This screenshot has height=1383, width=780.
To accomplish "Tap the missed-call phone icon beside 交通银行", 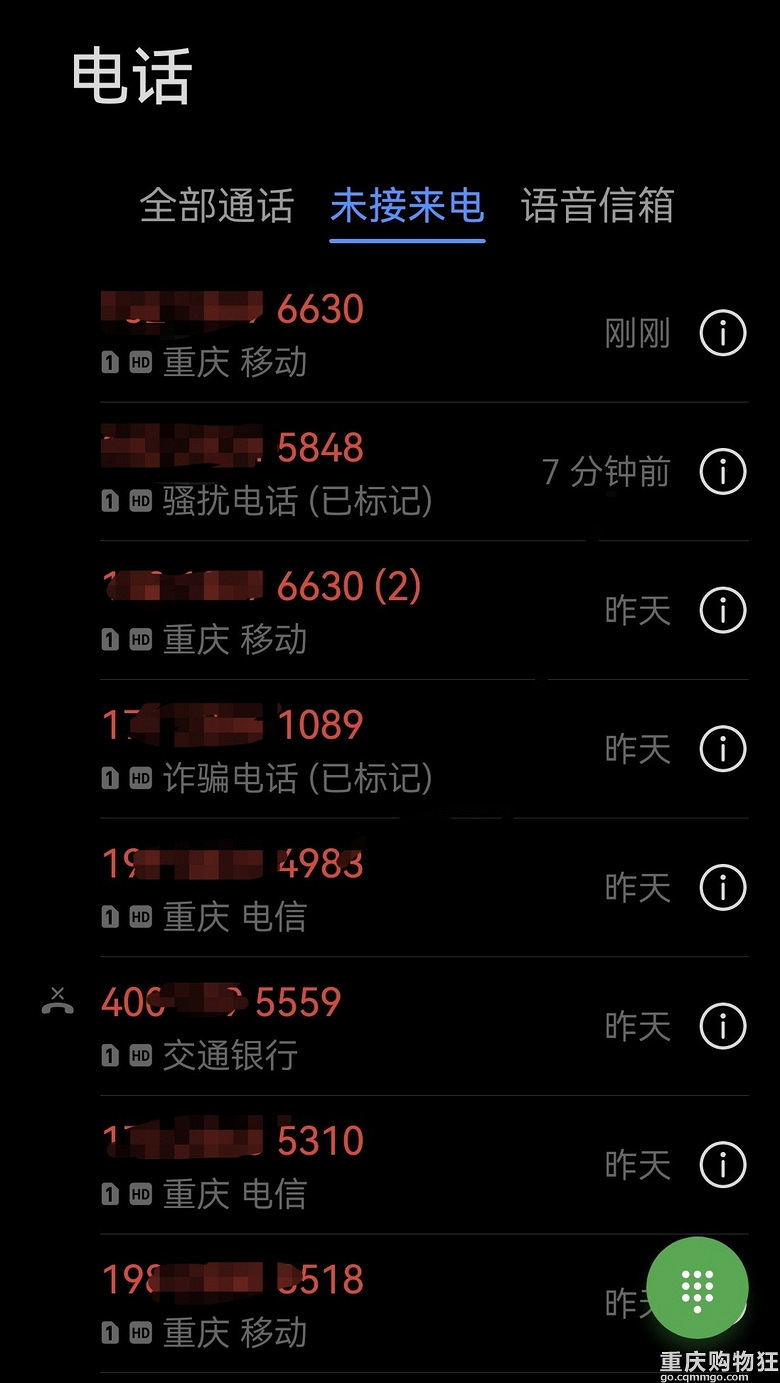I will click(57, 1001).
